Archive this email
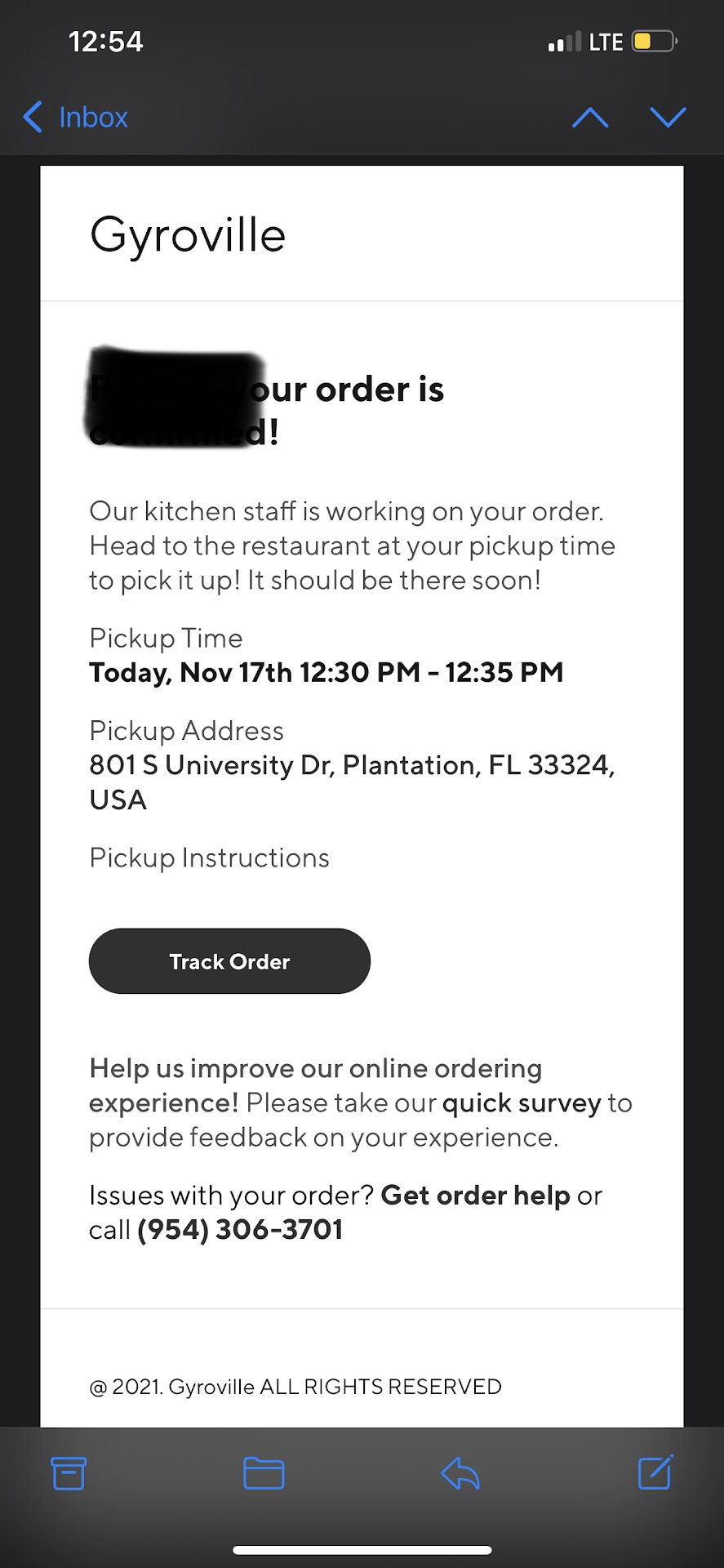 (x=69, y=1473)
